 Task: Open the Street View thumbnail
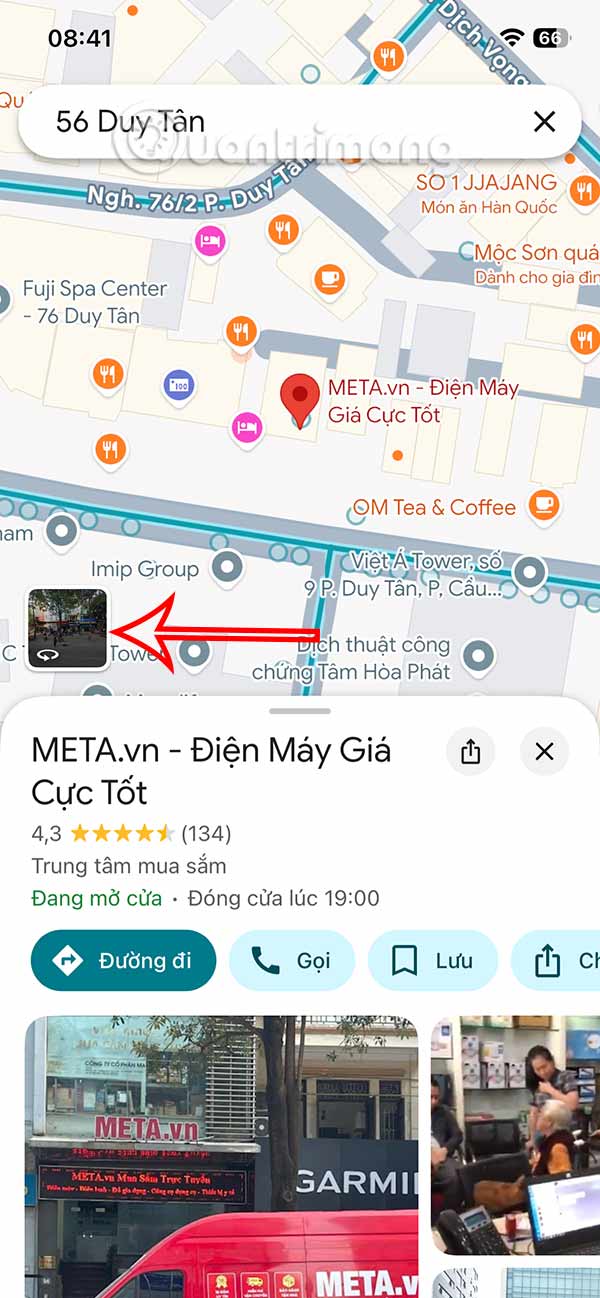point(67,628)
